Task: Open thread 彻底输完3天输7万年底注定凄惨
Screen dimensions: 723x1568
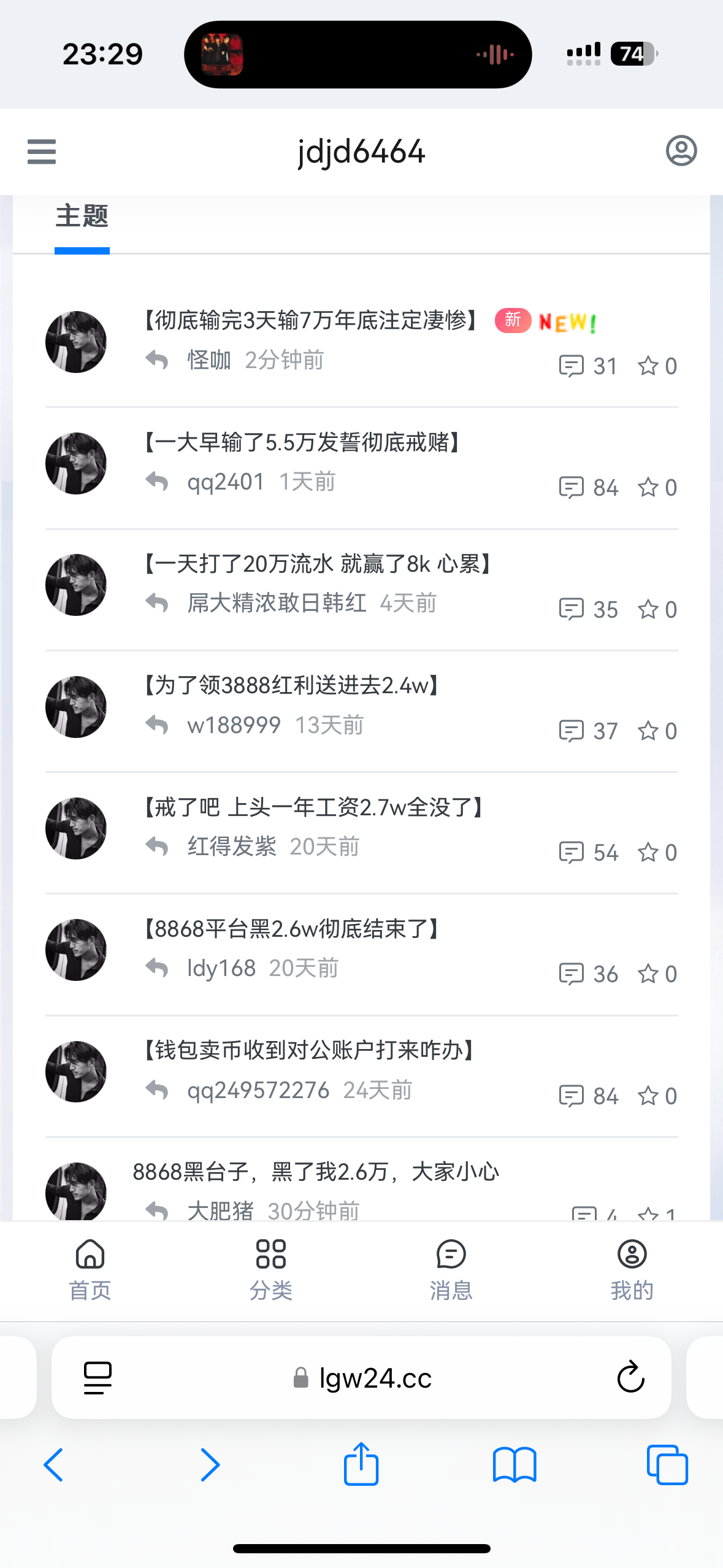Action: pyautogui.click(x=310, y=320)
